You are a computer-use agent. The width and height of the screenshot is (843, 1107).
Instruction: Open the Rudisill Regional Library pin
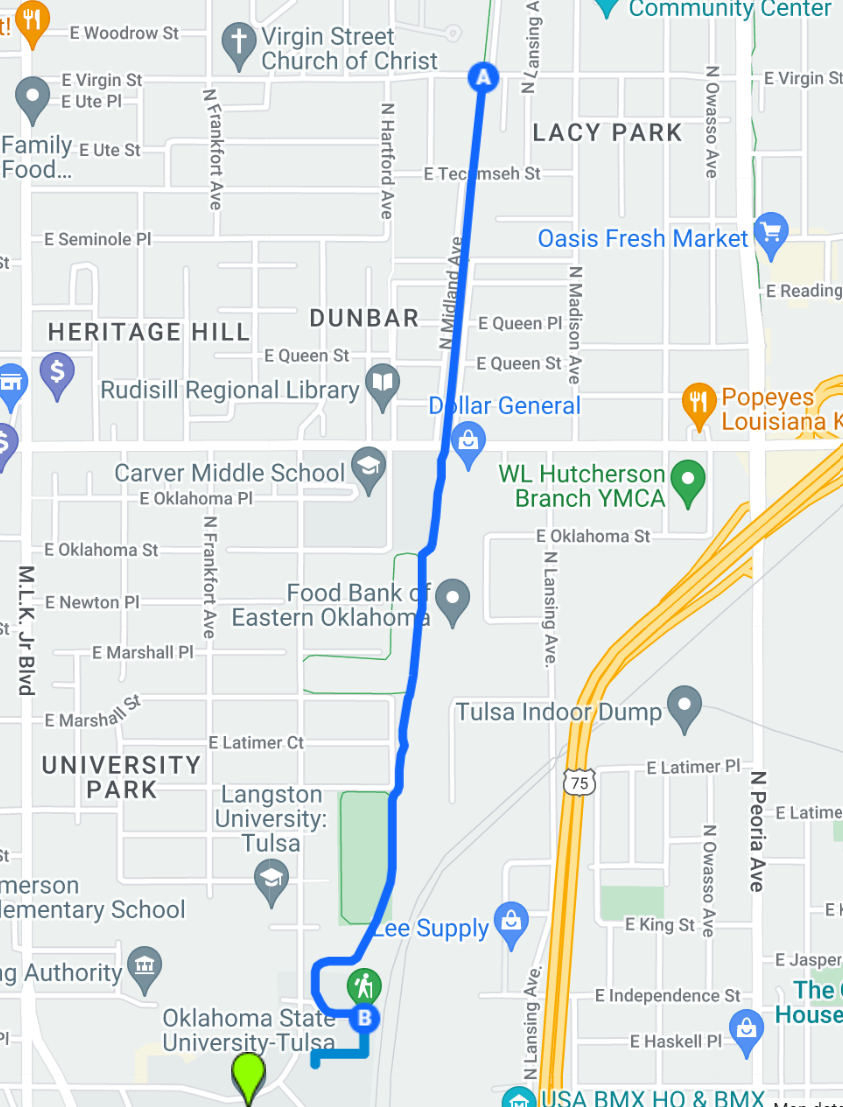382,386
